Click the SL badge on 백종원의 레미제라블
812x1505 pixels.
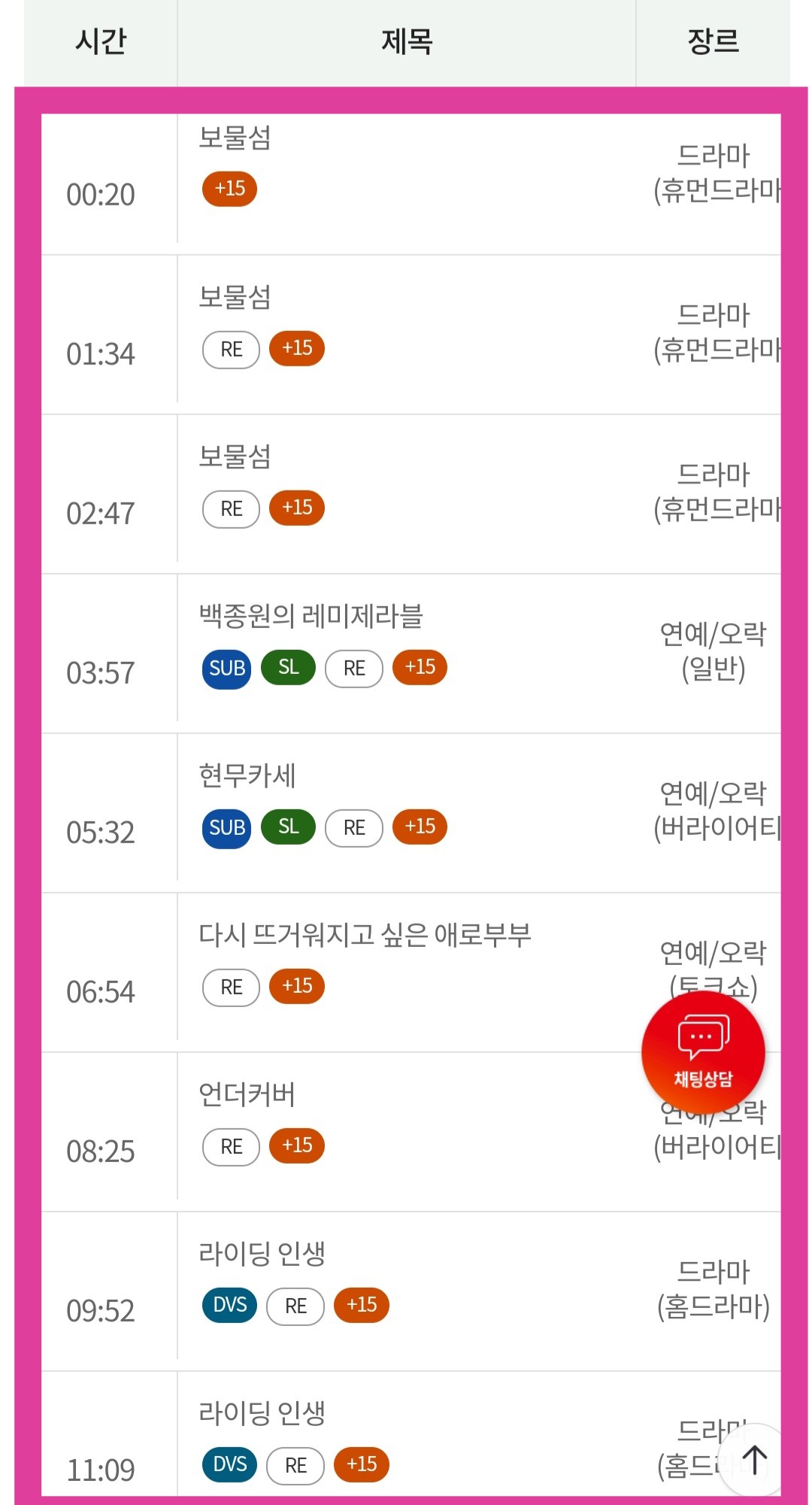(x=288, y=667)
